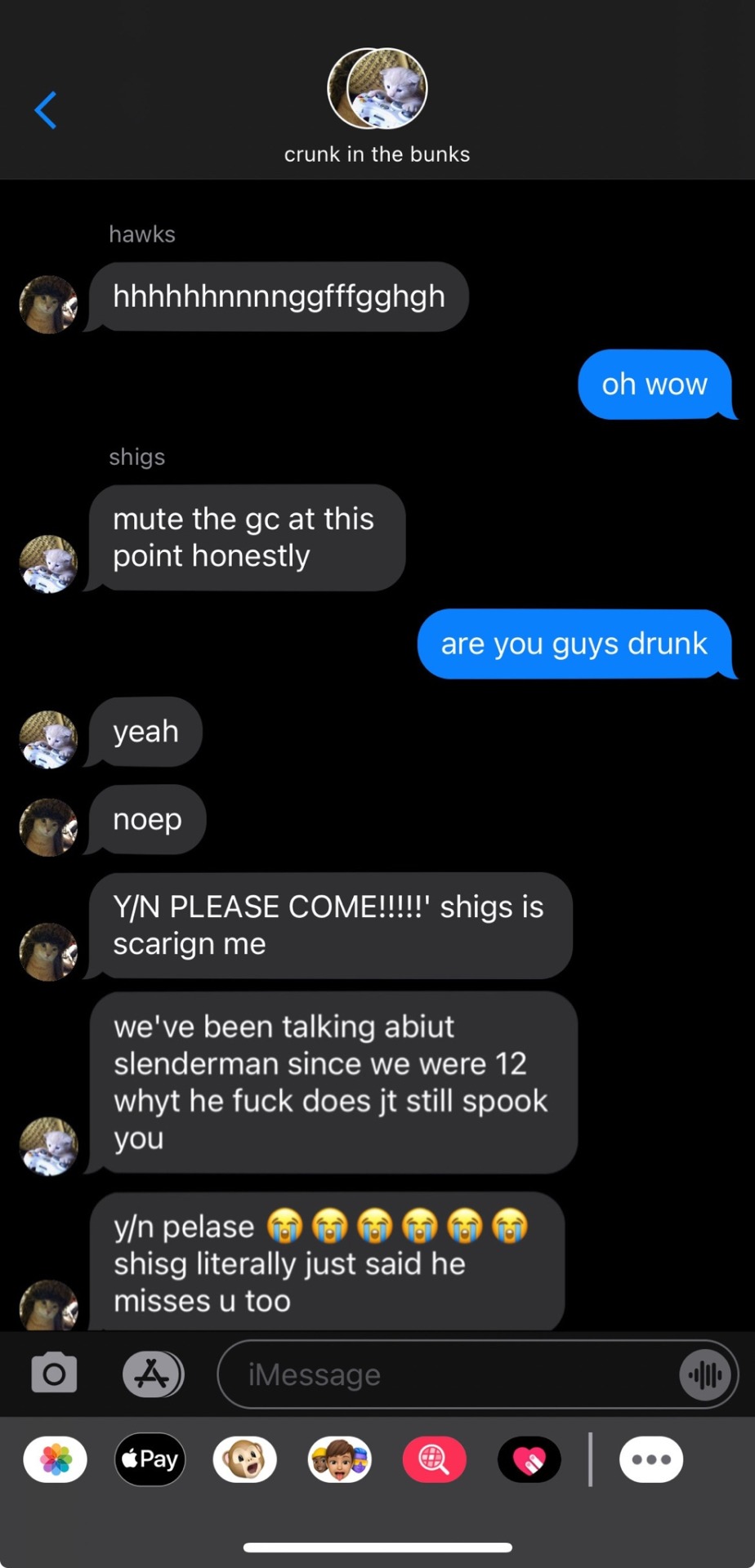Toggle the App Store apps drawer
Image resolution: width=755 pixels, height=1568 pixels.
coord(153,1374)
